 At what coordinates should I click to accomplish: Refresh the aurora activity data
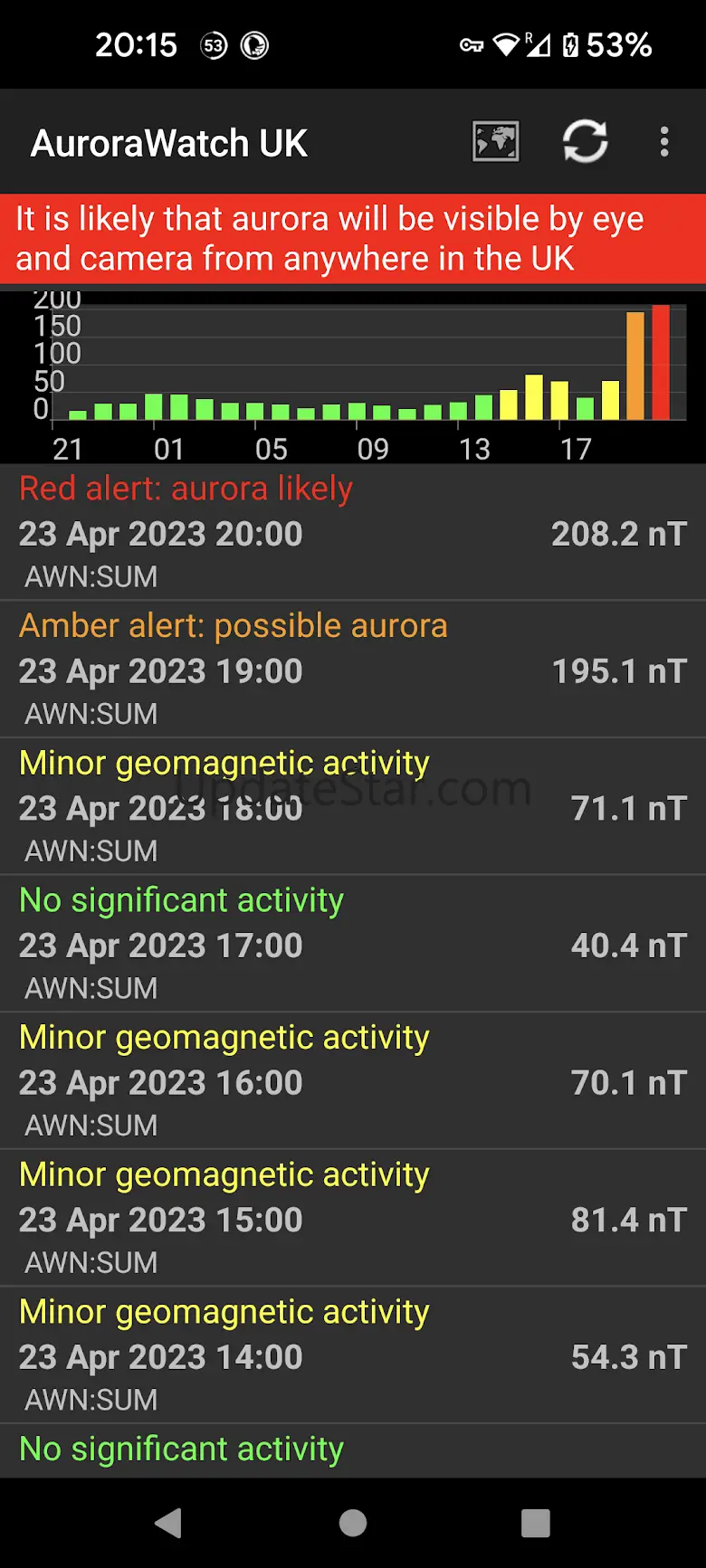[x=585, y=142]
